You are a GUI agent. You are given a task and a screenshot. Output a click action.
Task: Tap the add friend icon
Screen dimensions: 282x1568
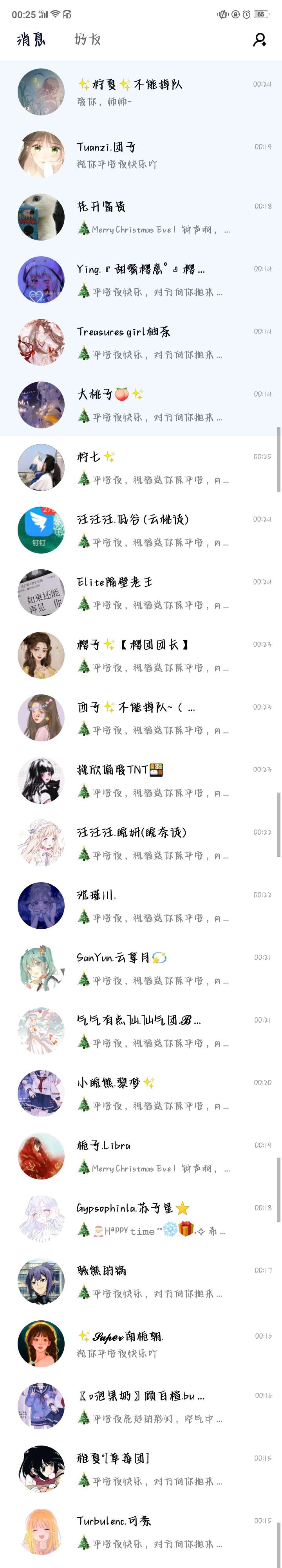coord(259,40)
